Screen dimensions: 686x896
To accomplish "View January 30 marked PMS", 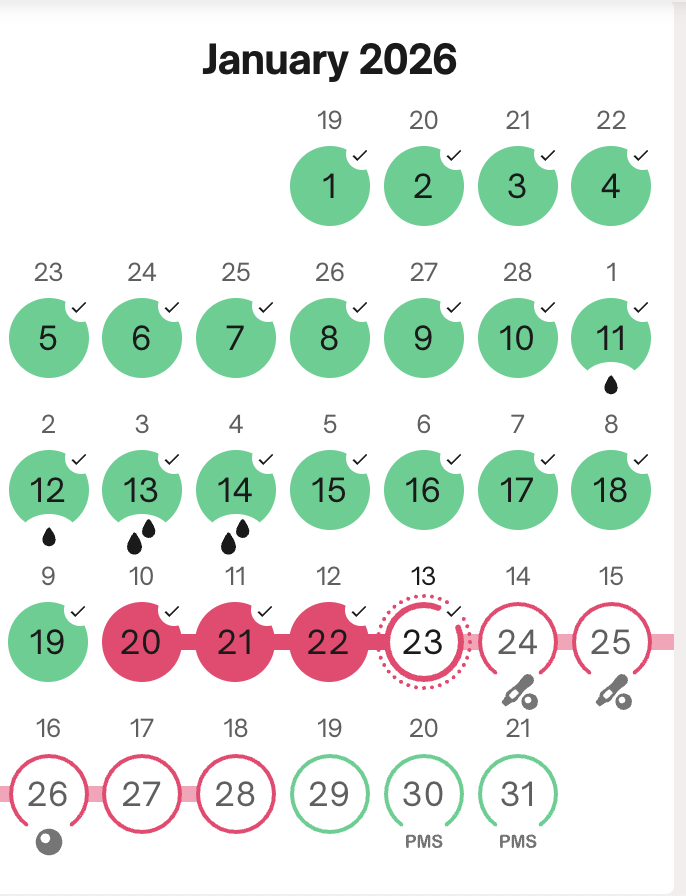I will 423,795.
